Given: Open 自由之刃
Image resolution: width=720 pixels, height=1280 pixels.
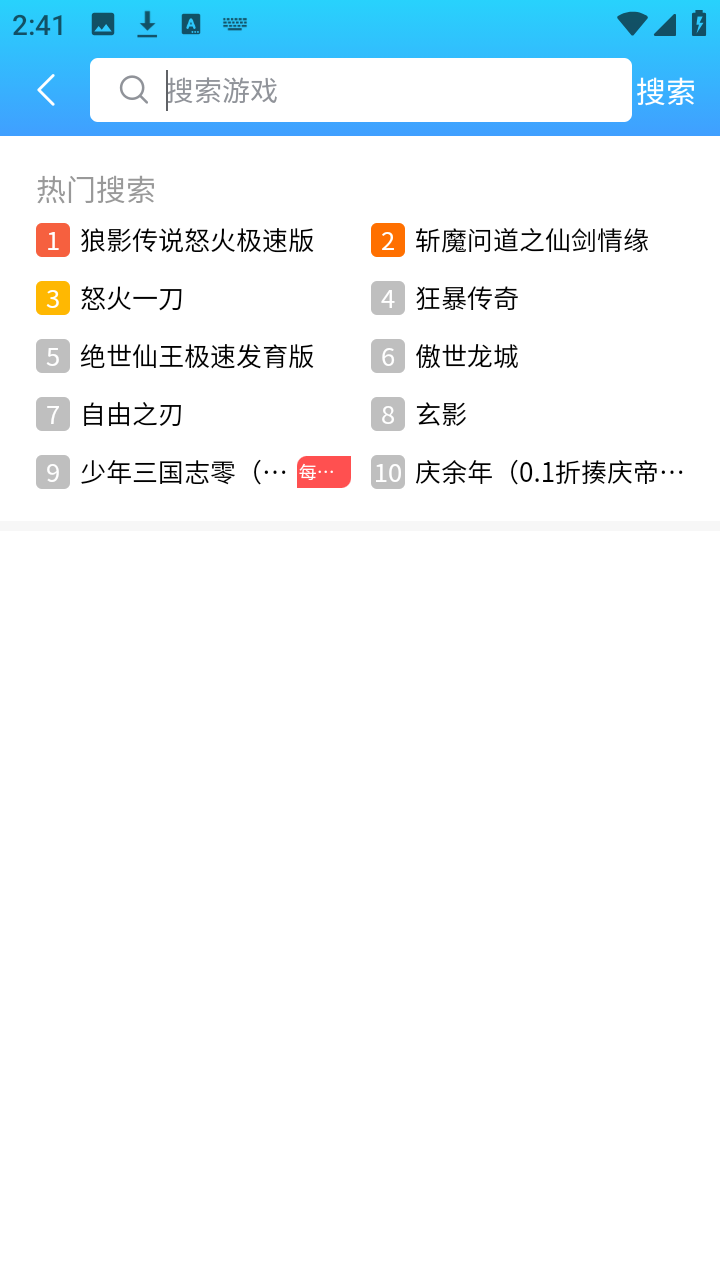Looking at the screenshot, I should click(131, 414).
